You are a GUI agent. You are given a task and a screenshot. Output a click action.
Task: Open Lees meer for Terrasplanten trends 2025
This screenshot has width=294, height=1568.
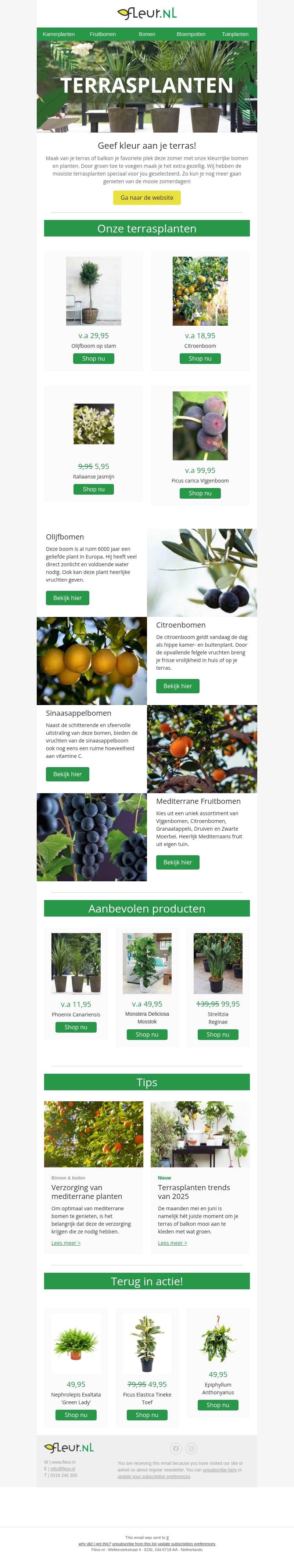(172, 1243)
